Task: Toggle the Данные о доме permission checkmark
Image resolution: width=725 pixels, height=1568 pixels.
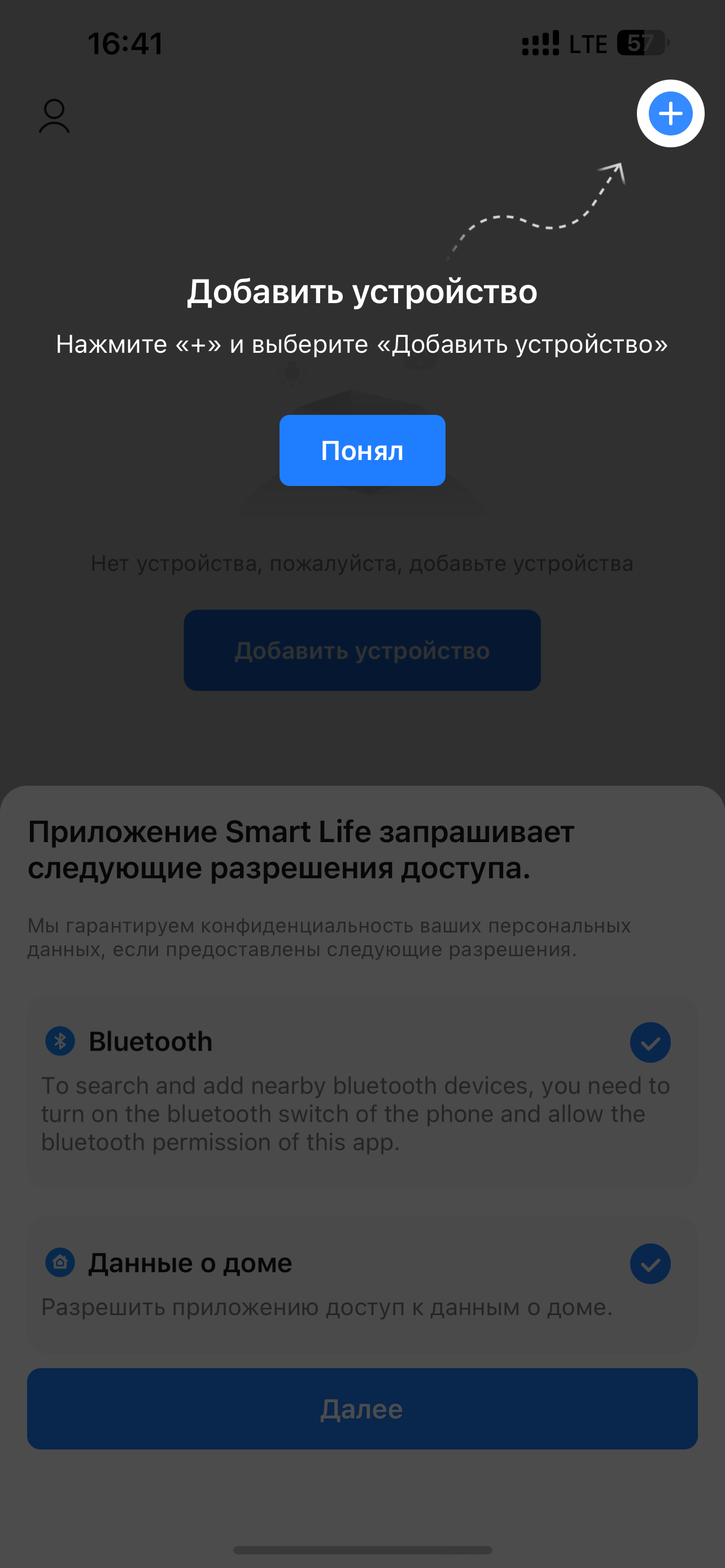Action: pyautogui.click(x=650, y=1264)
